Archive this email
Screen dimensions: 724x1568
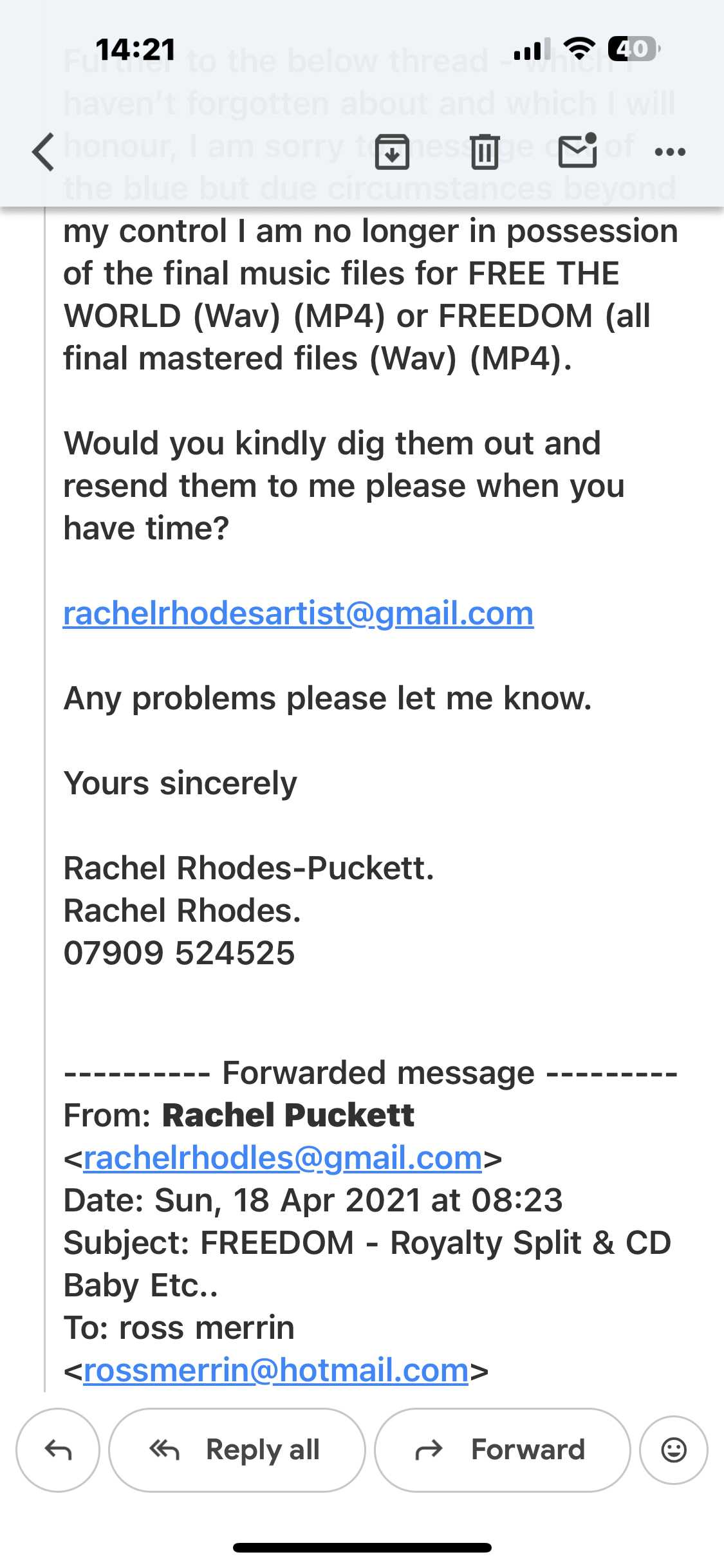pos(392,153)
